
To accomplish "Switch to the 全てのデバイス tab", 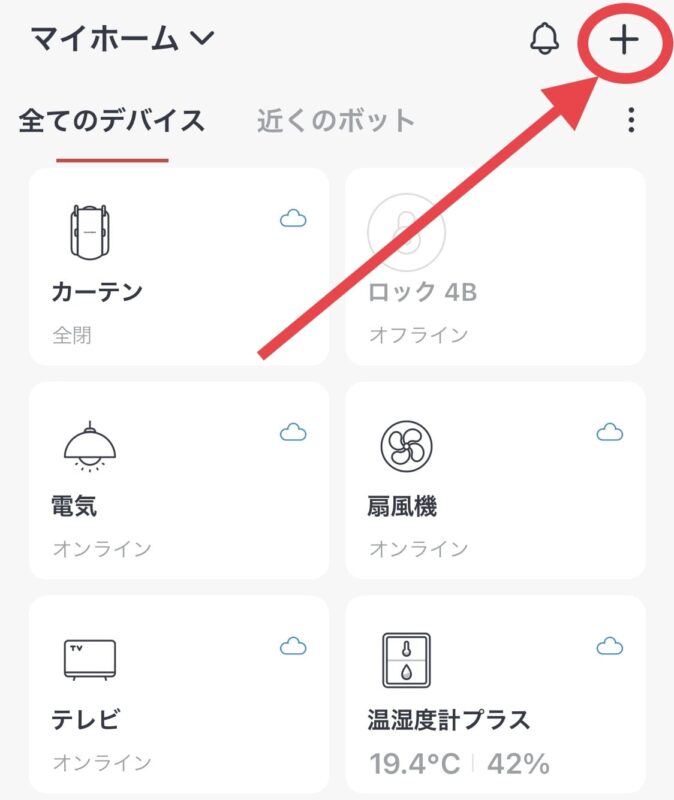I will point(112,122).
